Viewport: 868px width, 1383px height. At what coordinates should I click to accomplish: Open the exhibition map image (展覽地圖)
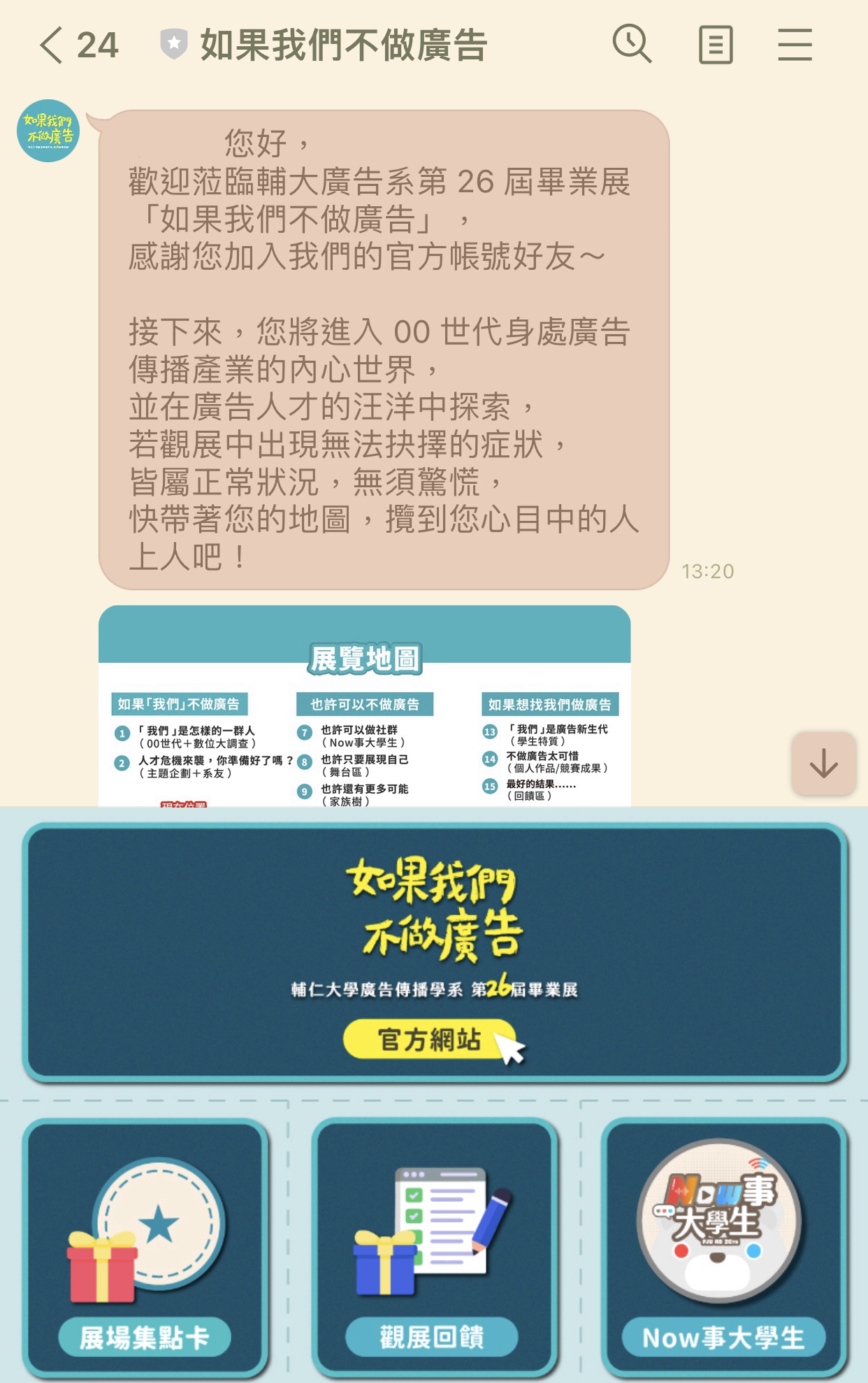(364, 706)
